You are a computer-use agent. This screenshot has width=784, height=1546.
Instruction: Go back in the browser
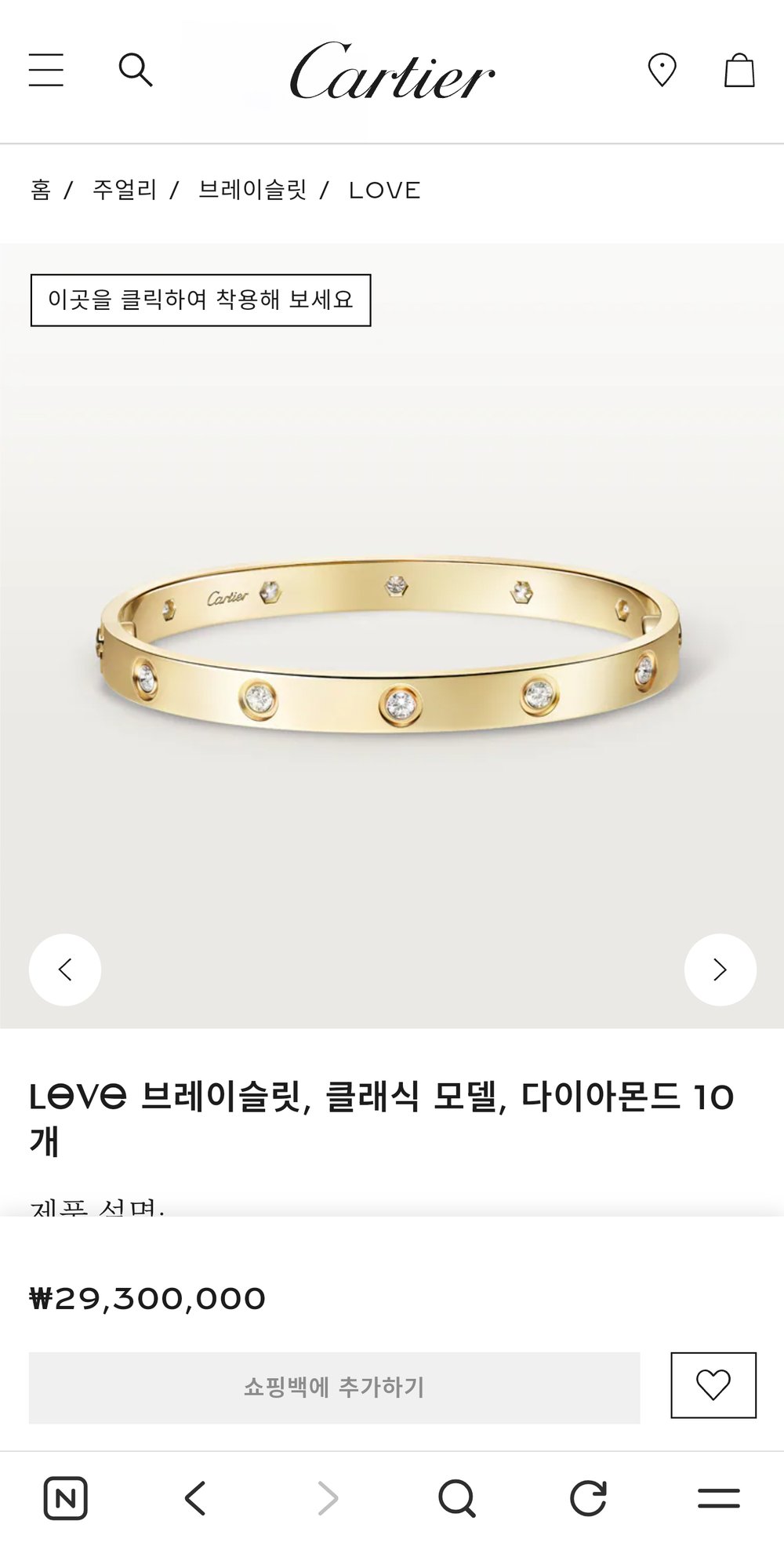(x=196, y=1499)
